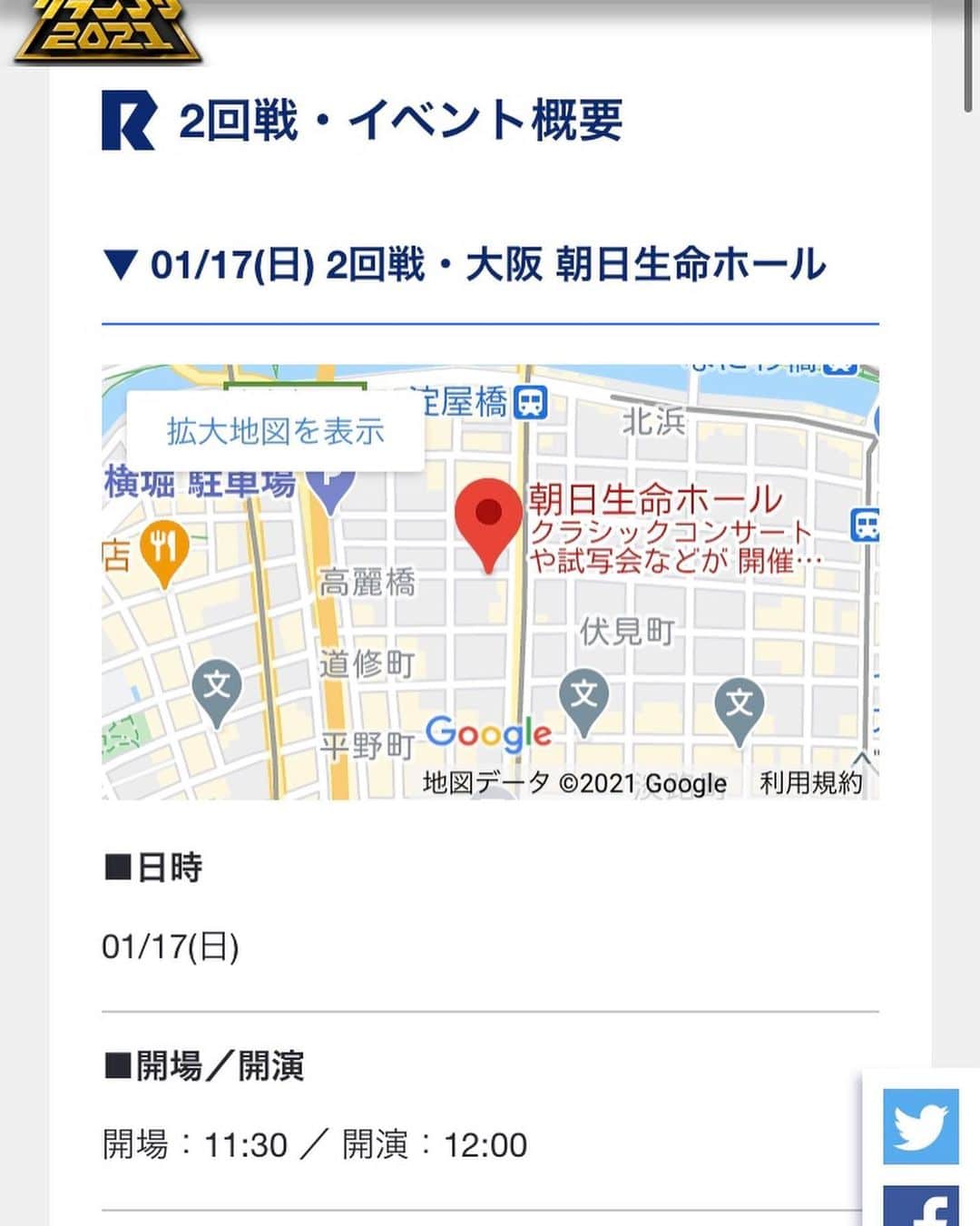Open the Google logo link on map
Screen dimensions: 980x1226
click(x=488, y=733)
